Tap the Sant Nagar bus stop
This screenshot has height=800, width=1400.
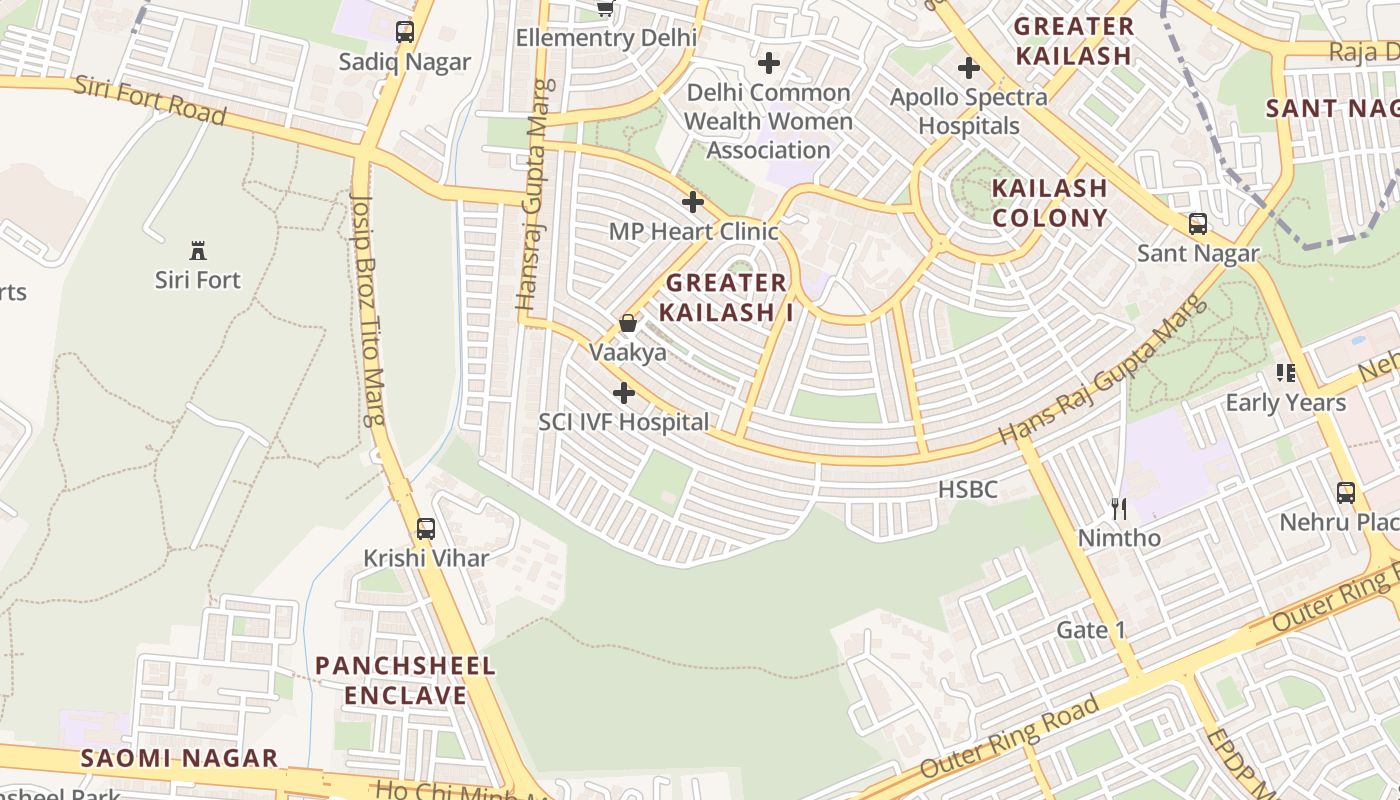point(1197,224)
